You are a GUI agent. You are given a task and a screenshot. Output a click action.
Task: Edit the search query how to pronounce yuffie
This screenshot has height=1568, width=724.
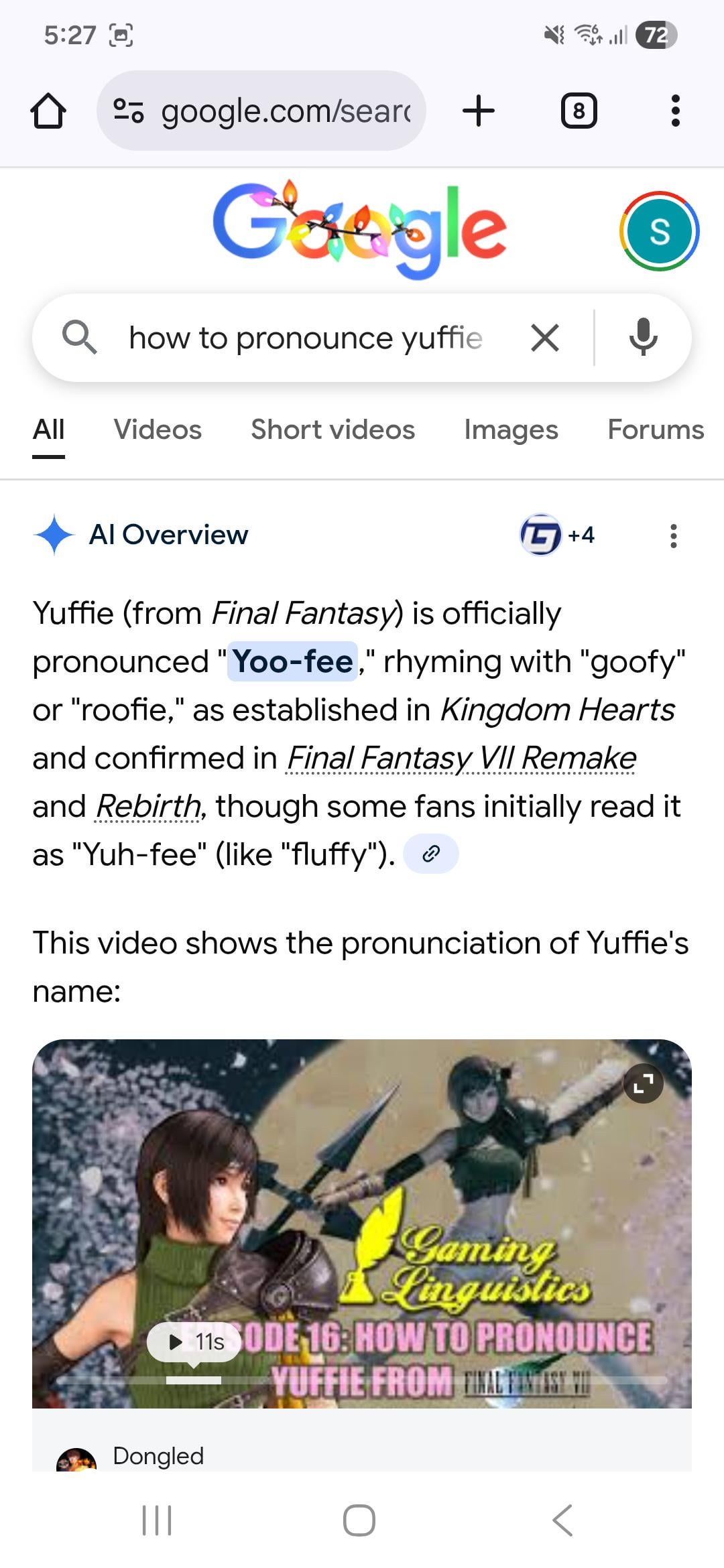coord(305,338)
